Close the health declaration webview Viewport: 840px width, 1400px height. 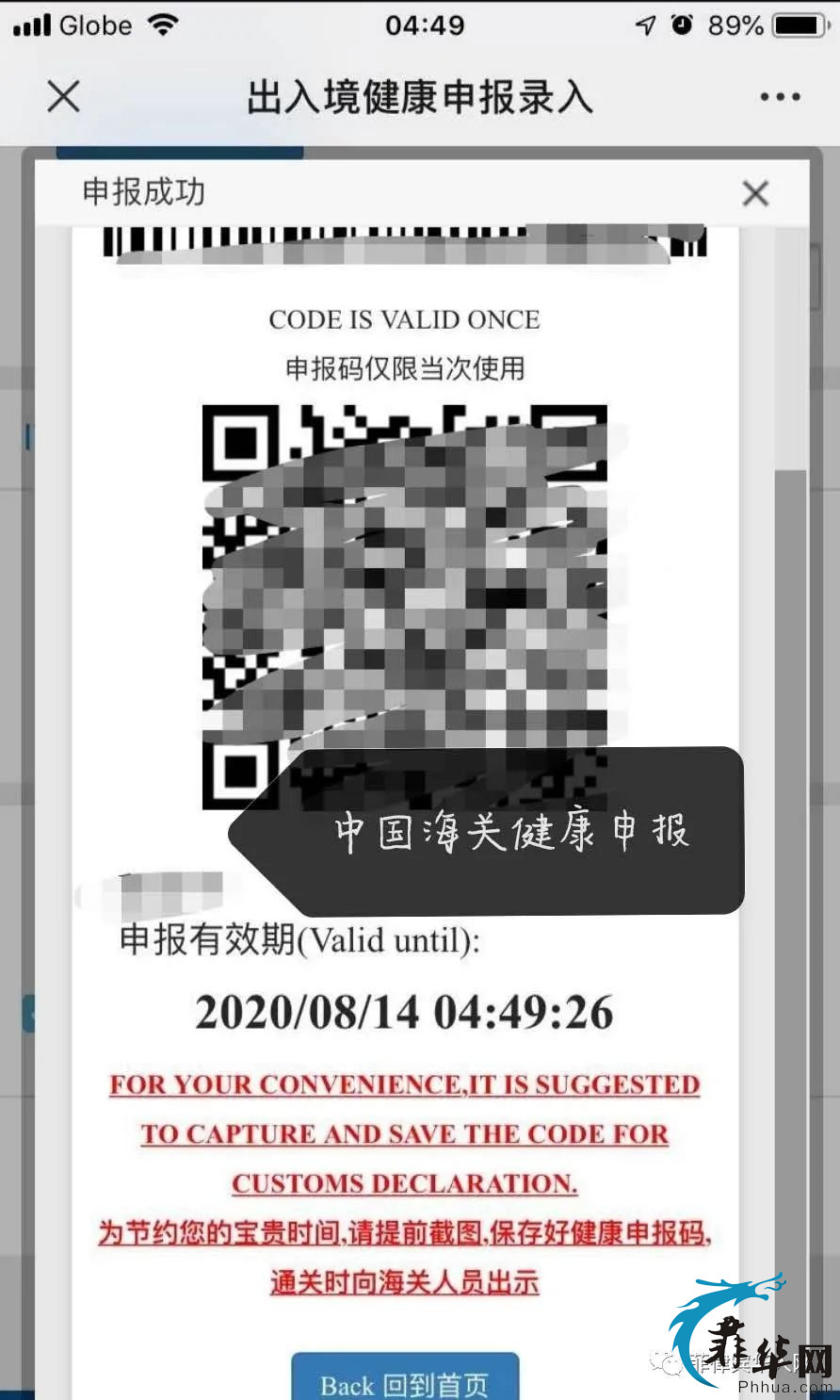pyautogui.click(x=63, y=96)
